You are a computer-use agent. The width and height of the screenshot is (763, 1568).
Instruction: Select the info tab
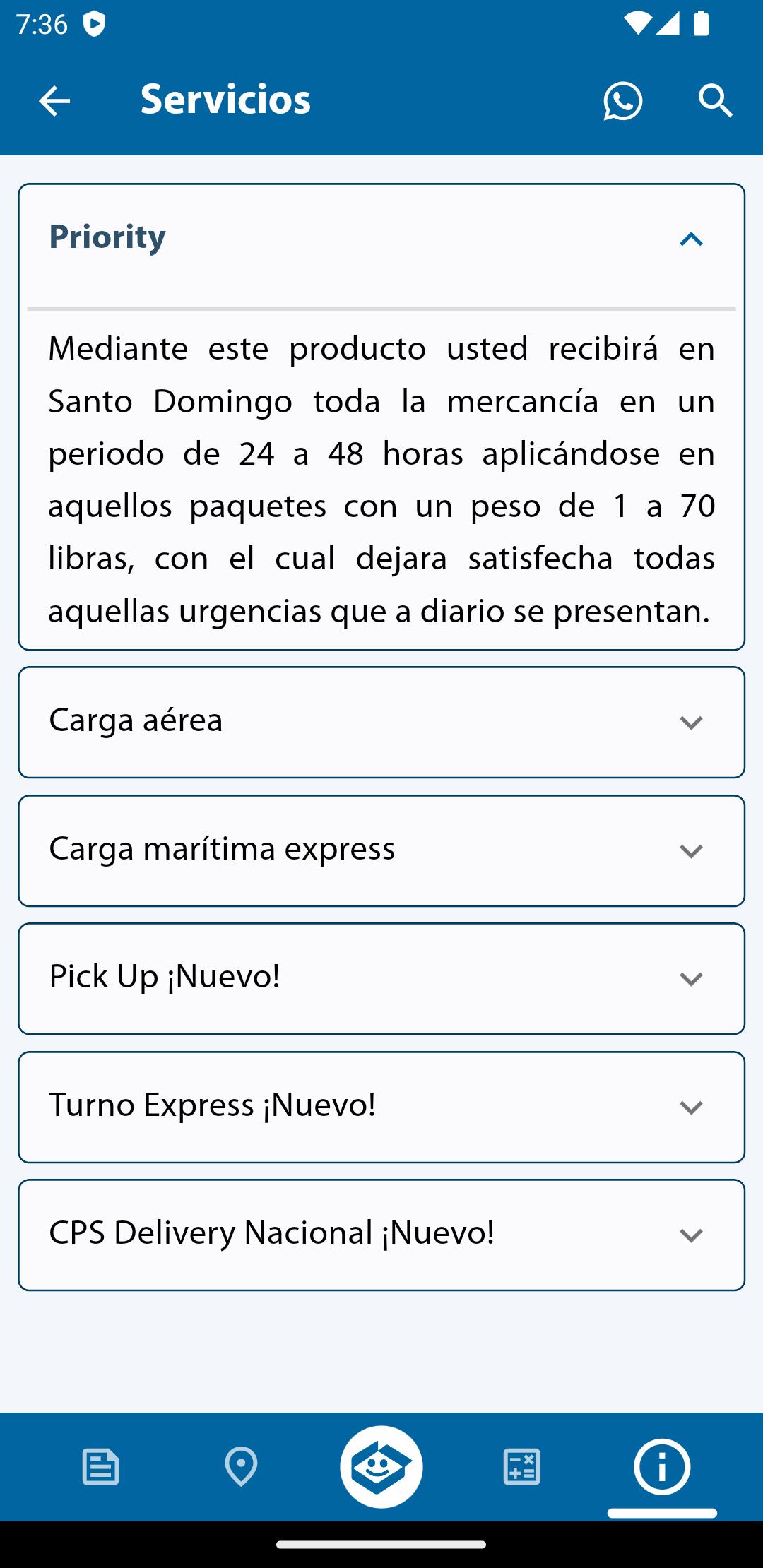(x=662, y=1467)
